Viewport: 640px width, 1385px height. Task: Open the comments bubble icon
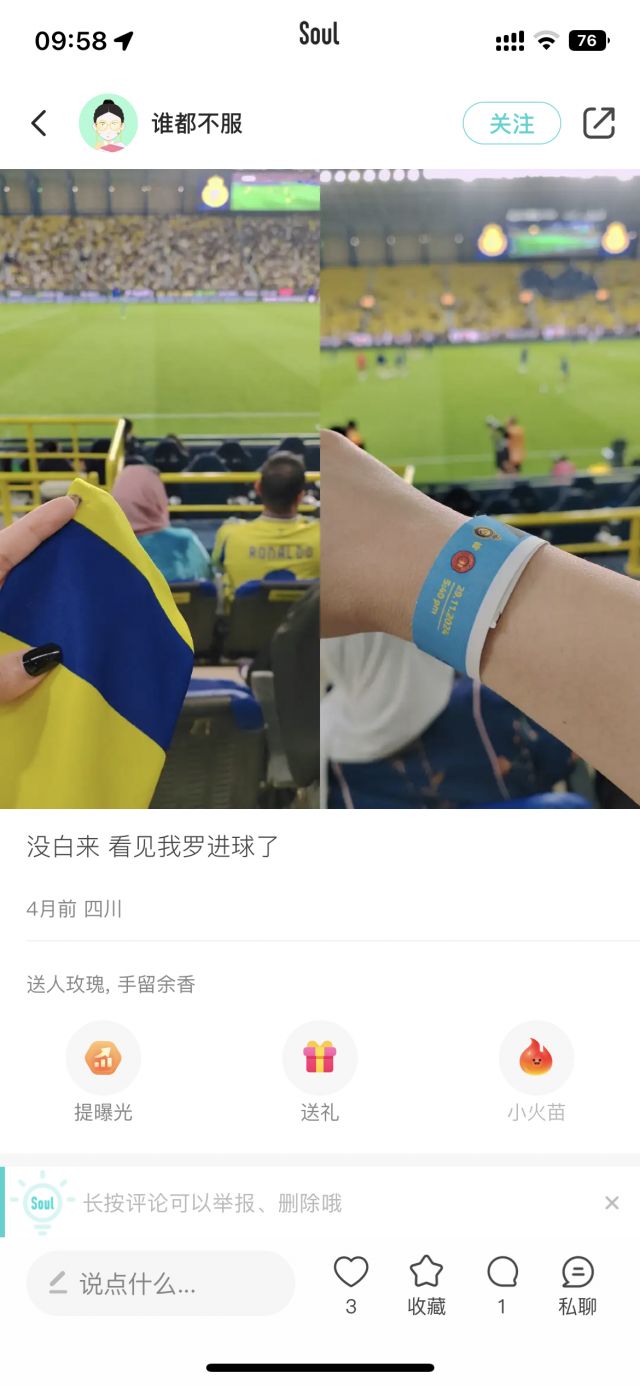[x=502, y=1272]
